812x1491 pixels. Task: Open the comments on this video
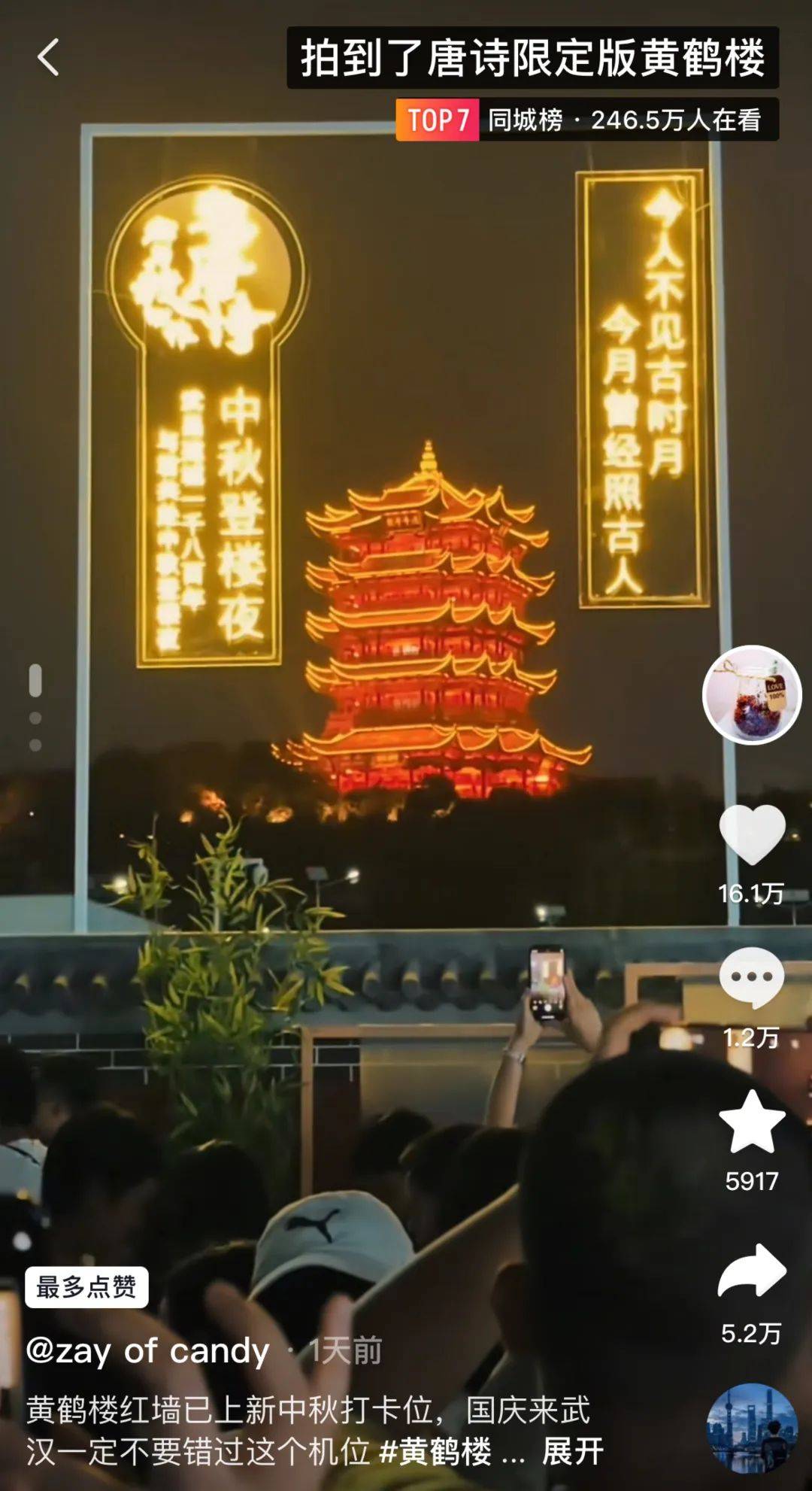tap(752, 977)
